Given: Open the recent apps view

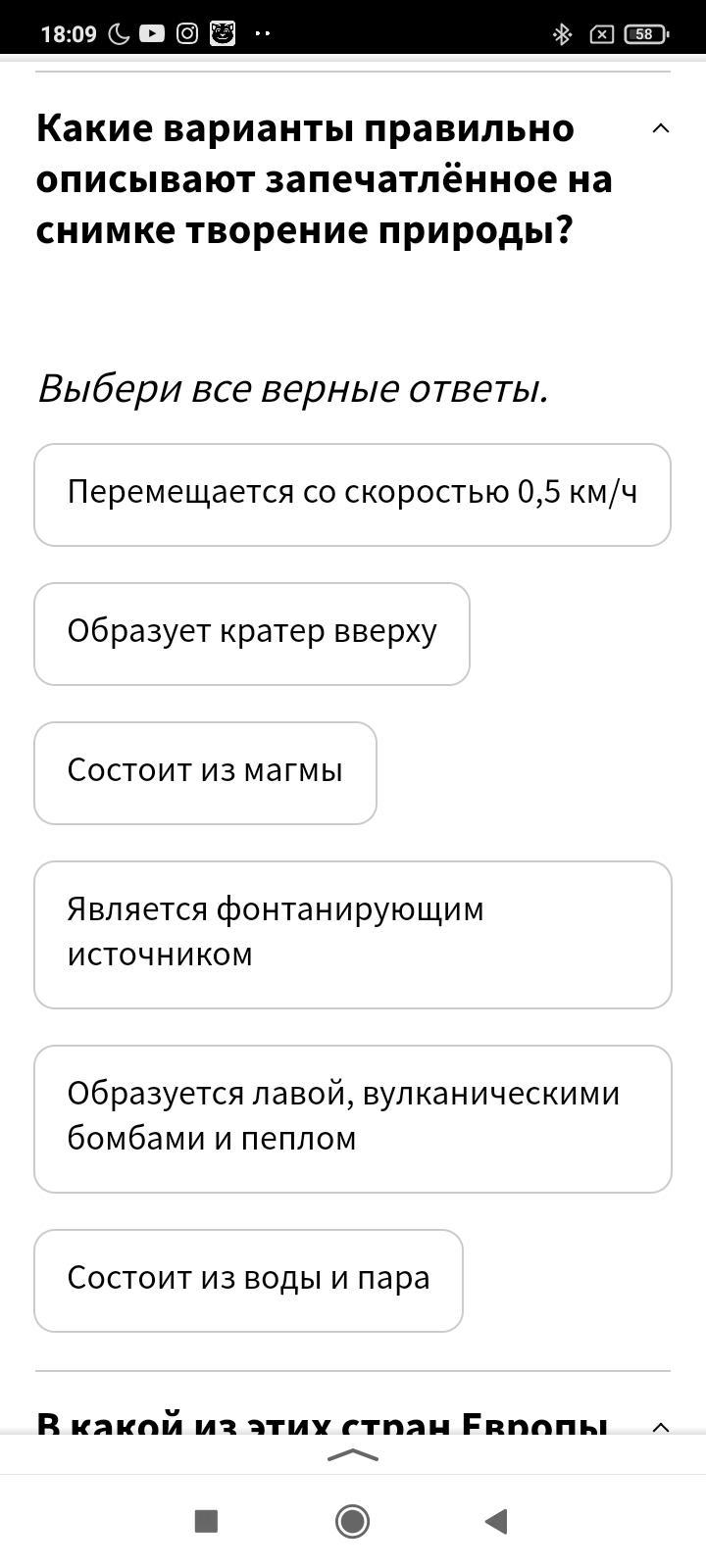Looking at the screenshot, I should click(x=206, y=1521).
